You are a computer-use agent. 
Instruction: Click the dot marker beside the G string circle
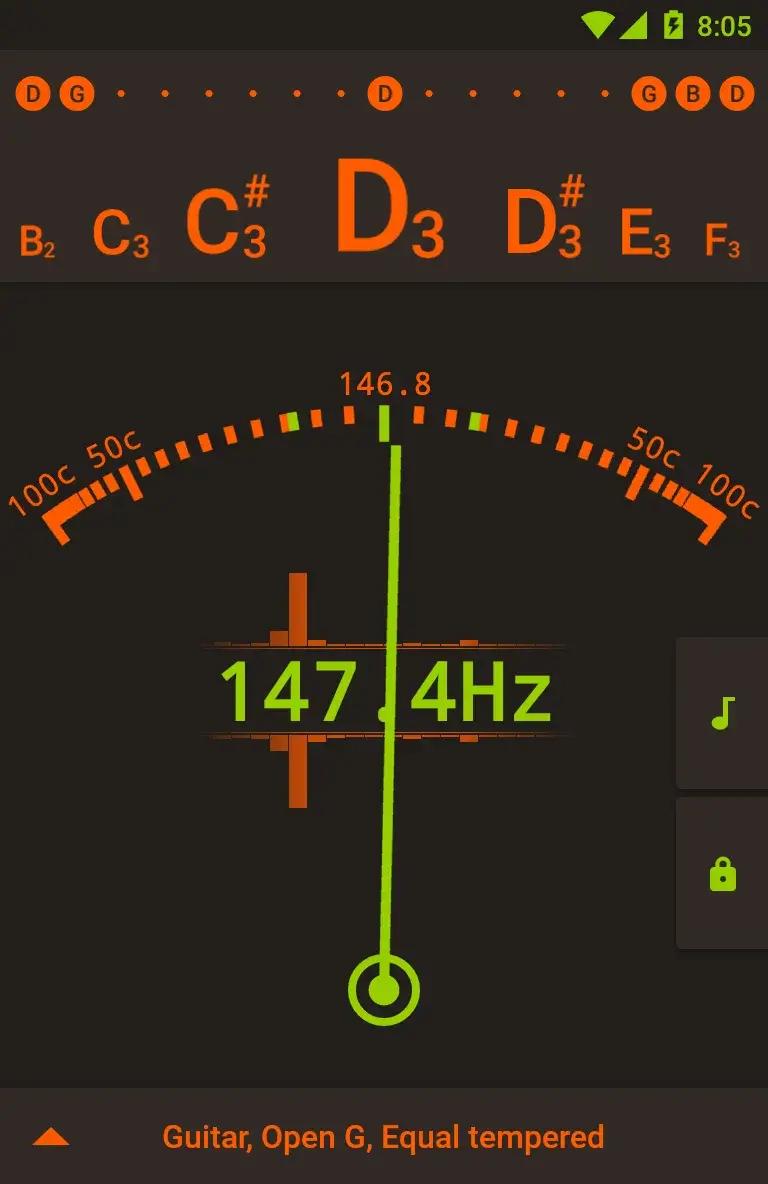click(122, 93)
